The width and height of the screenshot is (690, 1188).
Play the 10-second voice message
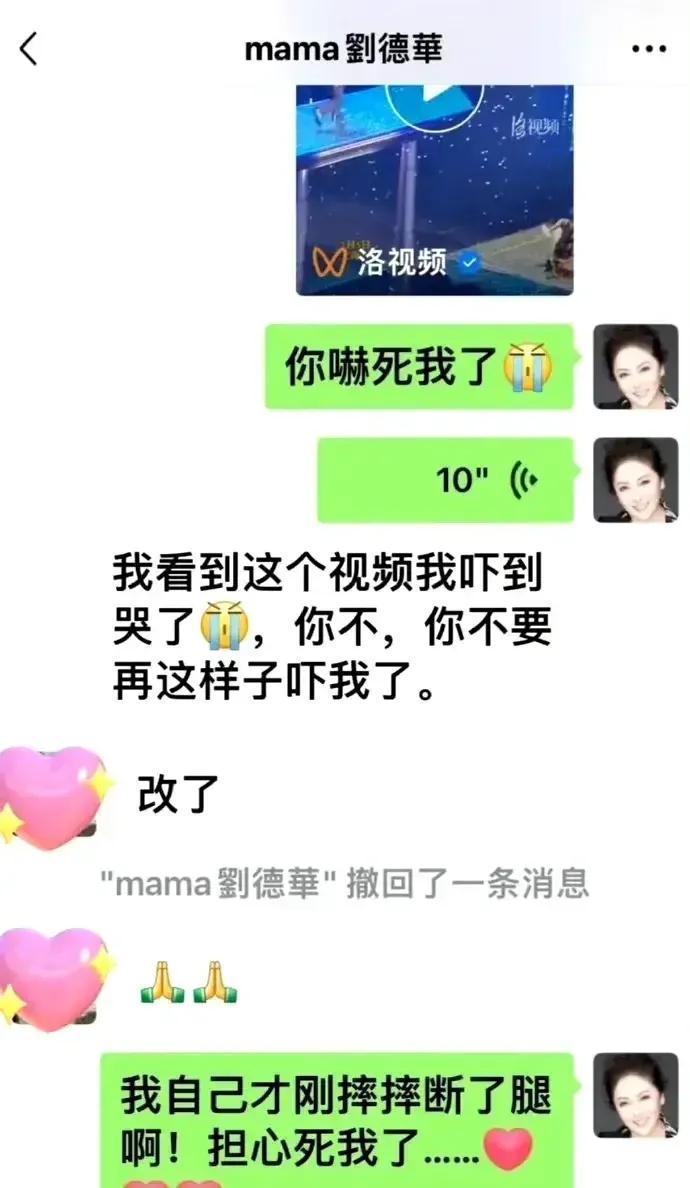[x=446, y=480]
